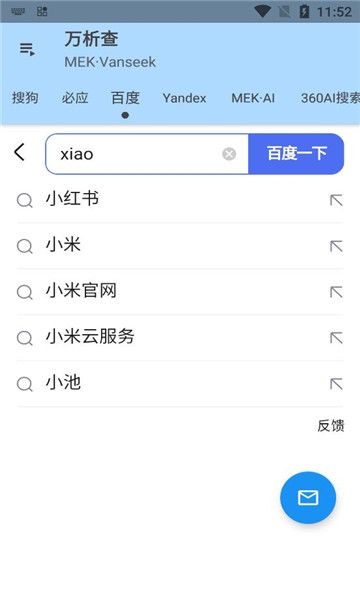Select the 小红书 suggestion
This screenshot has height=600, width=360.
pyautogui.click(x=180, y=199)
